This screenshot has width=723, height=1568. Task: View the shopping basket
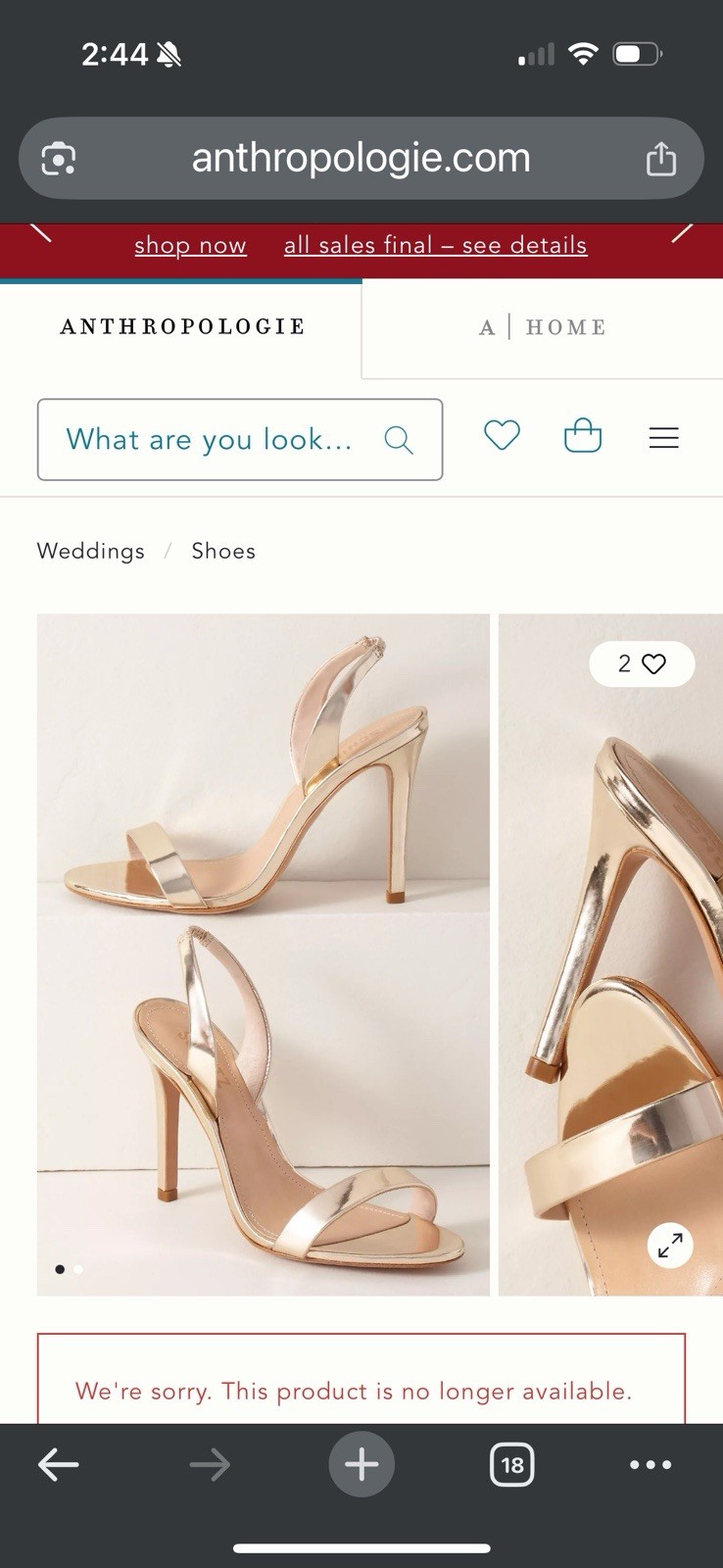coord(583,435)
